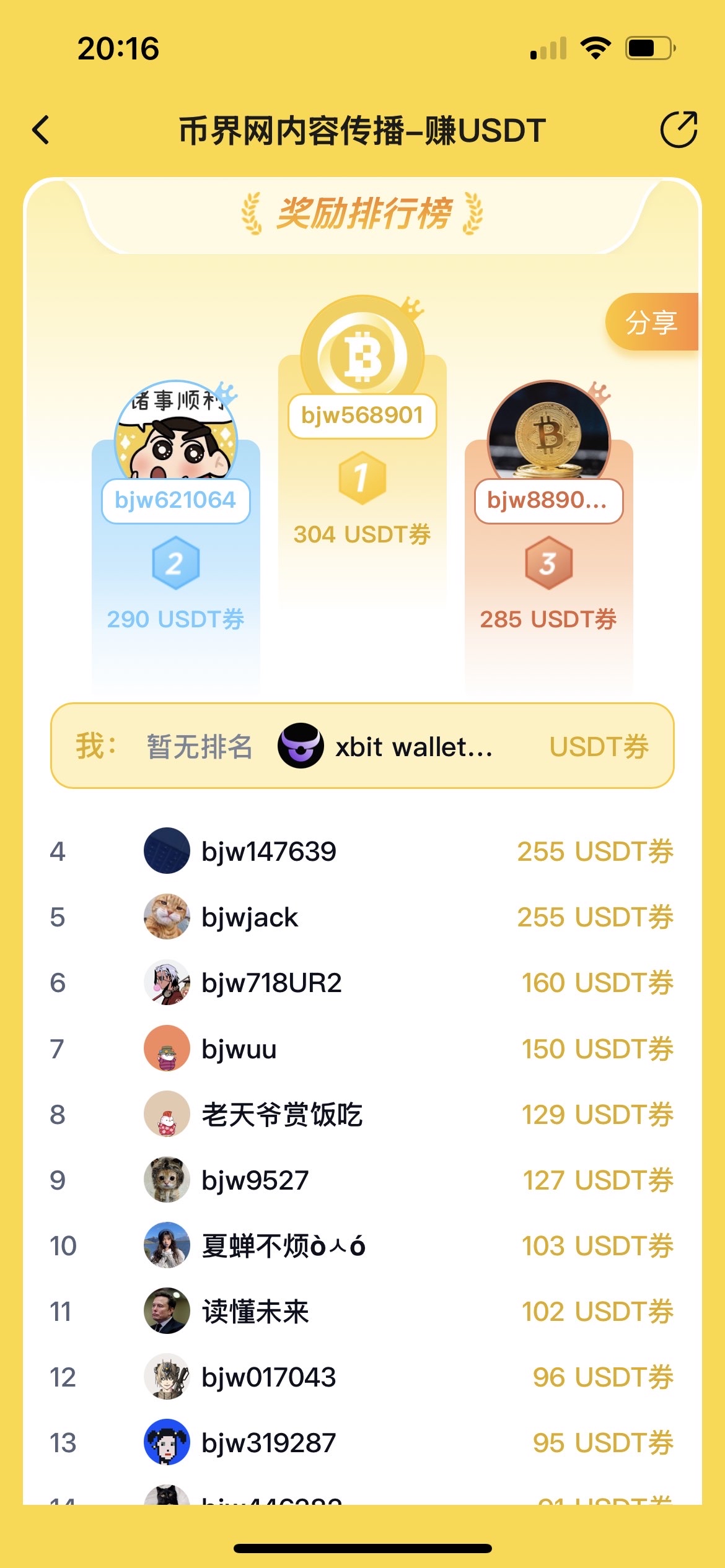Image resolution: width=725 pixels, height=1568 pixels.
Task: Tap the orange 分享 button
Action: tap(651, 323)
